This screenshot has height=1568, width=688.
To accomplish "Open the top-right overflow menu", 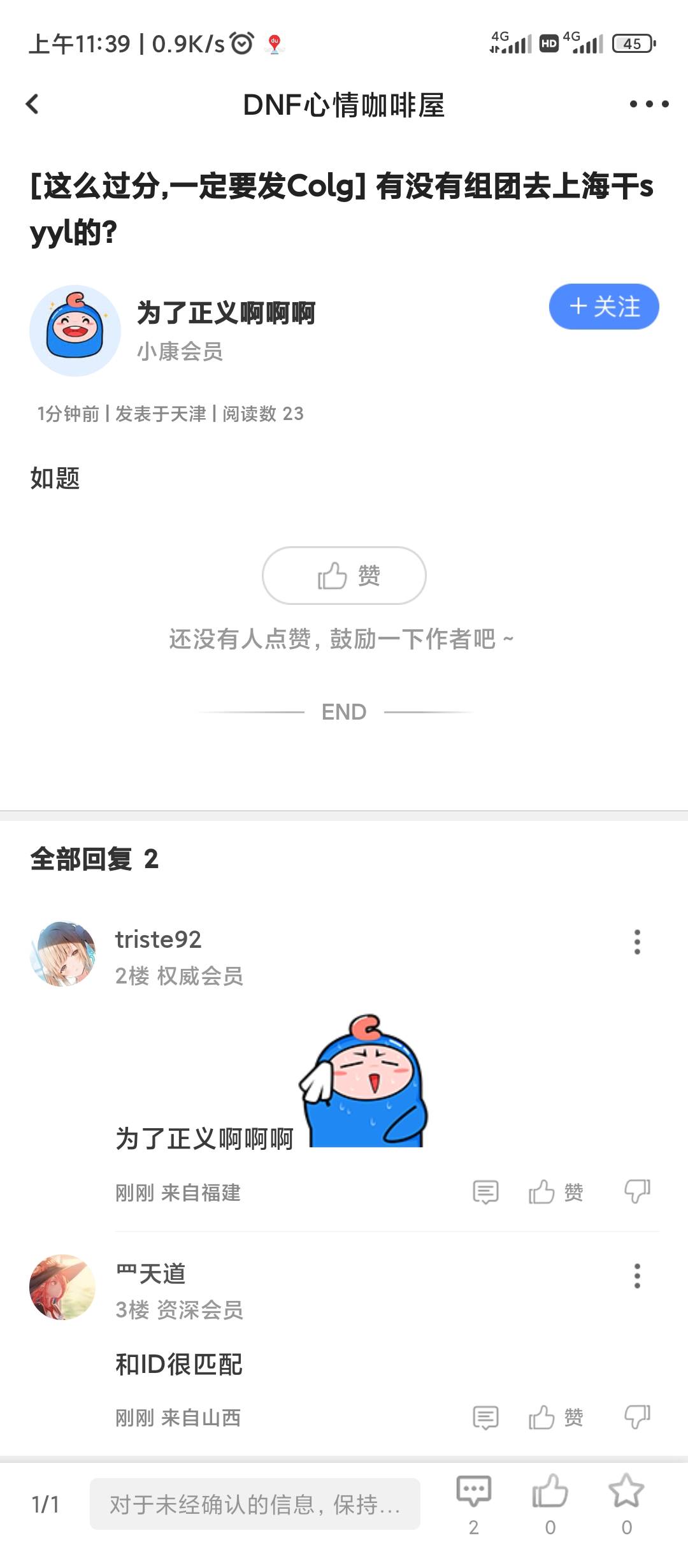I will [649, 105].
